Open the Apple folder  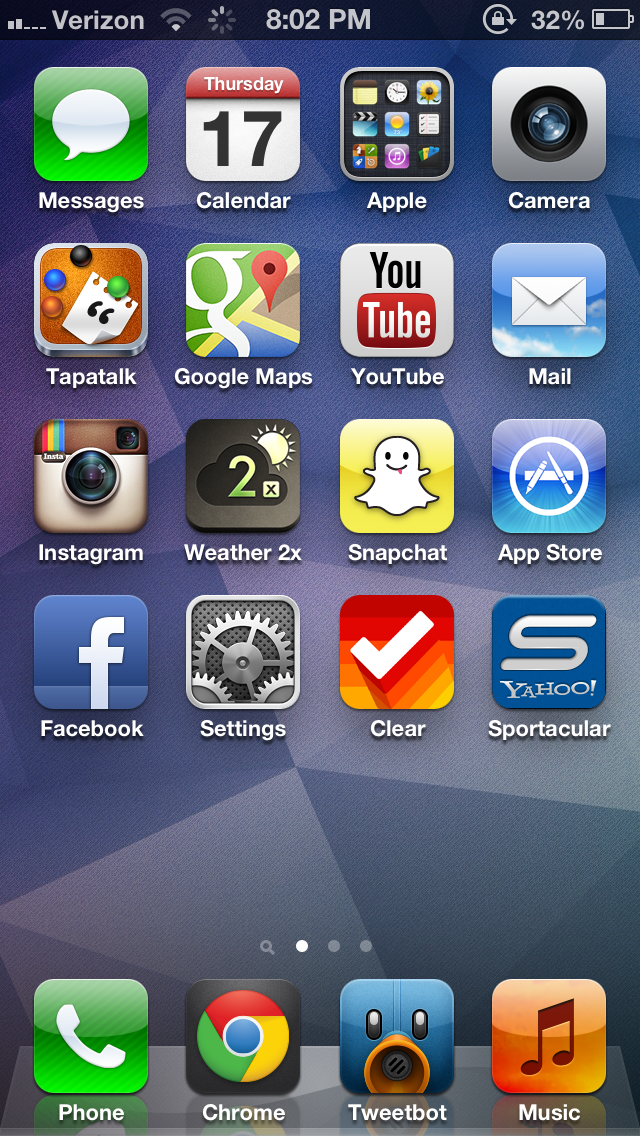[x=396, y=124]
